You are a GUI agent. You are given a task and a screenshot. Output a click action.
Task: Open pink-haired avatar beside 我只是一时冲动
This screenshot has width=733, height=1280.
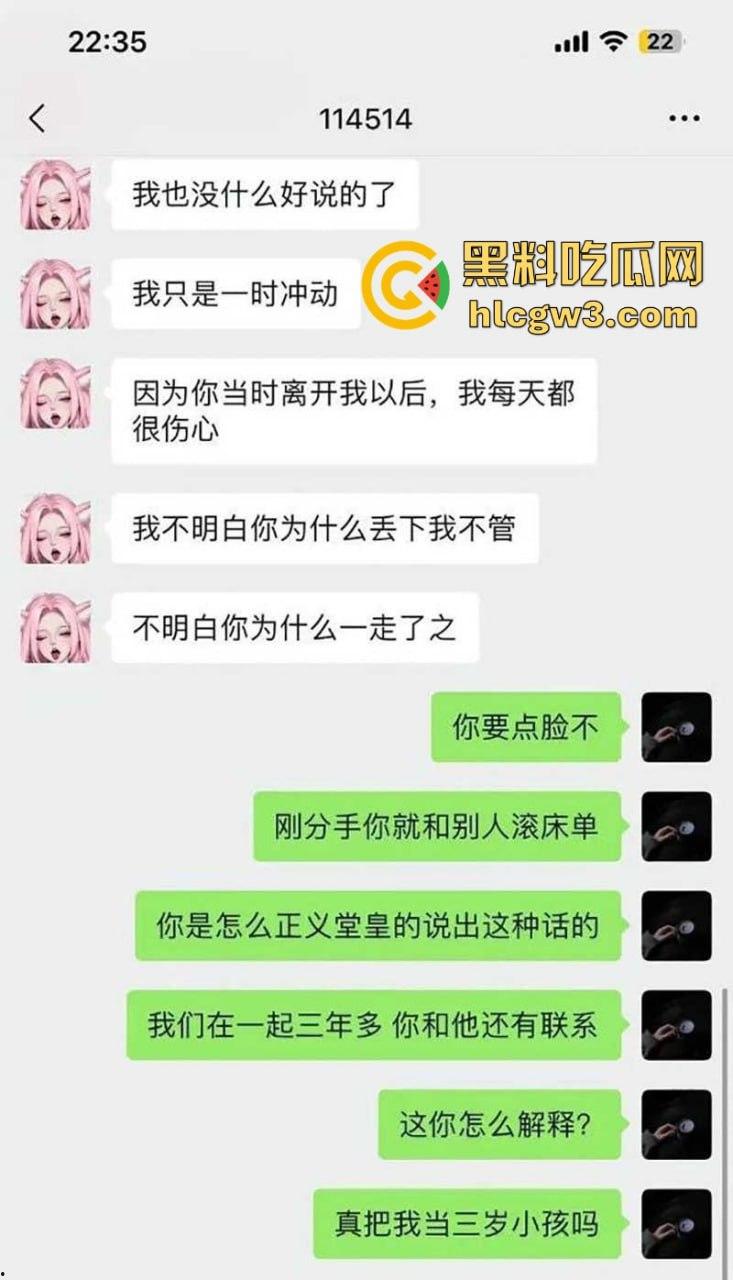pos(55,294)
